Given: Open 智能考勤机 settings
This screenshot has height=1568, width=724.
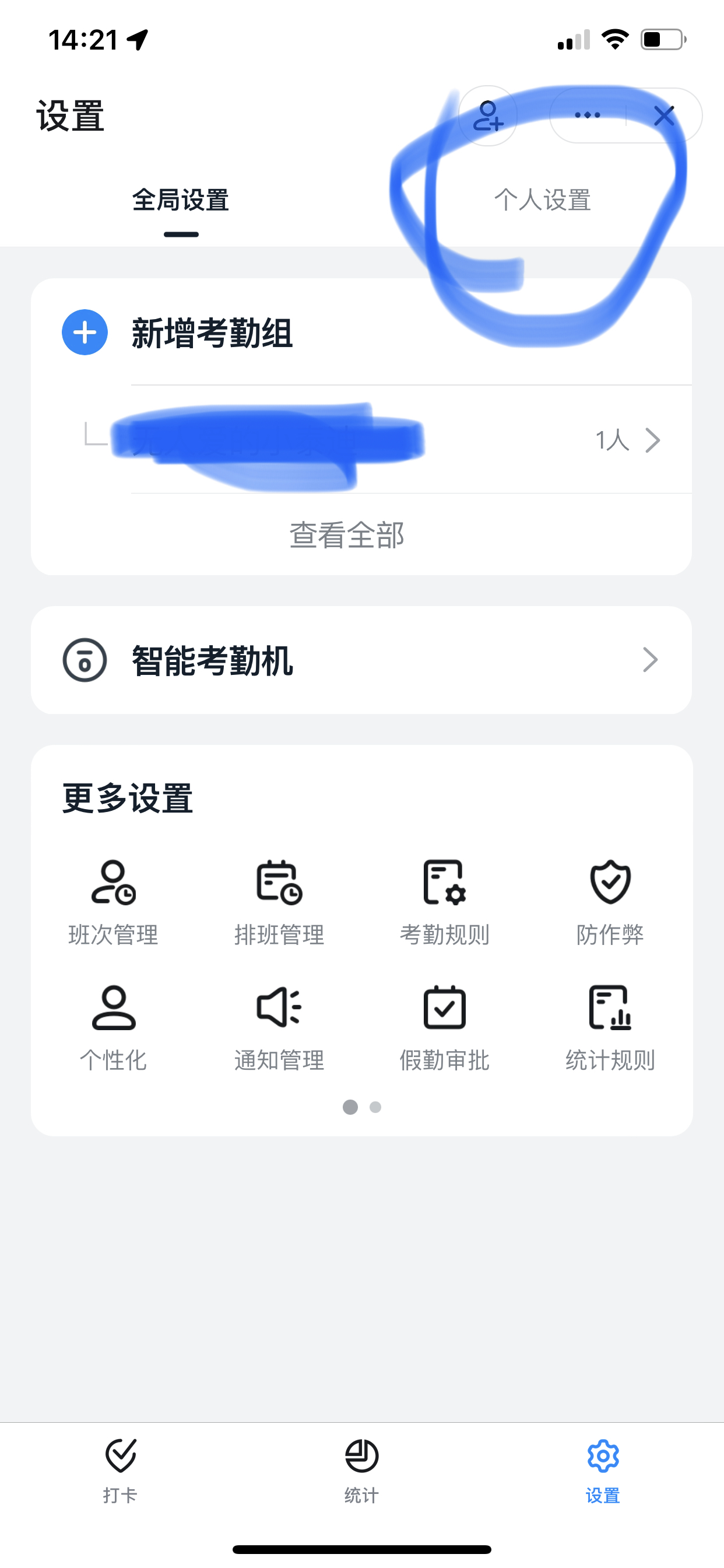Looking at the screenshot, I should click(361, 660).
